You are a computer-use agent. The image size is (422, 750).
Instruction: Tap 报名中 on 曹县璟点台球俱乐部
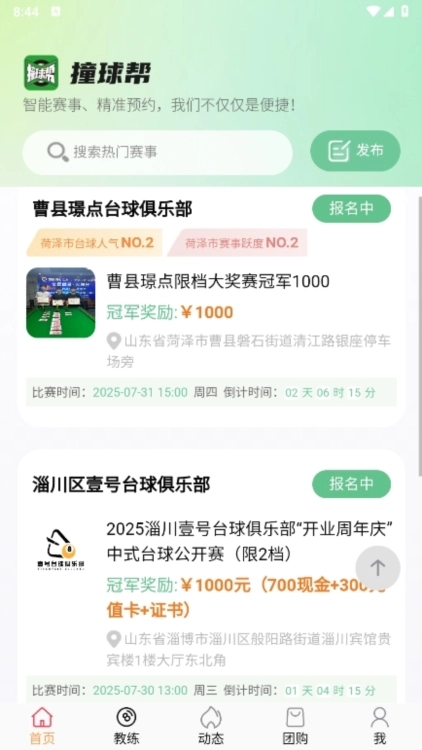point(351,209)
